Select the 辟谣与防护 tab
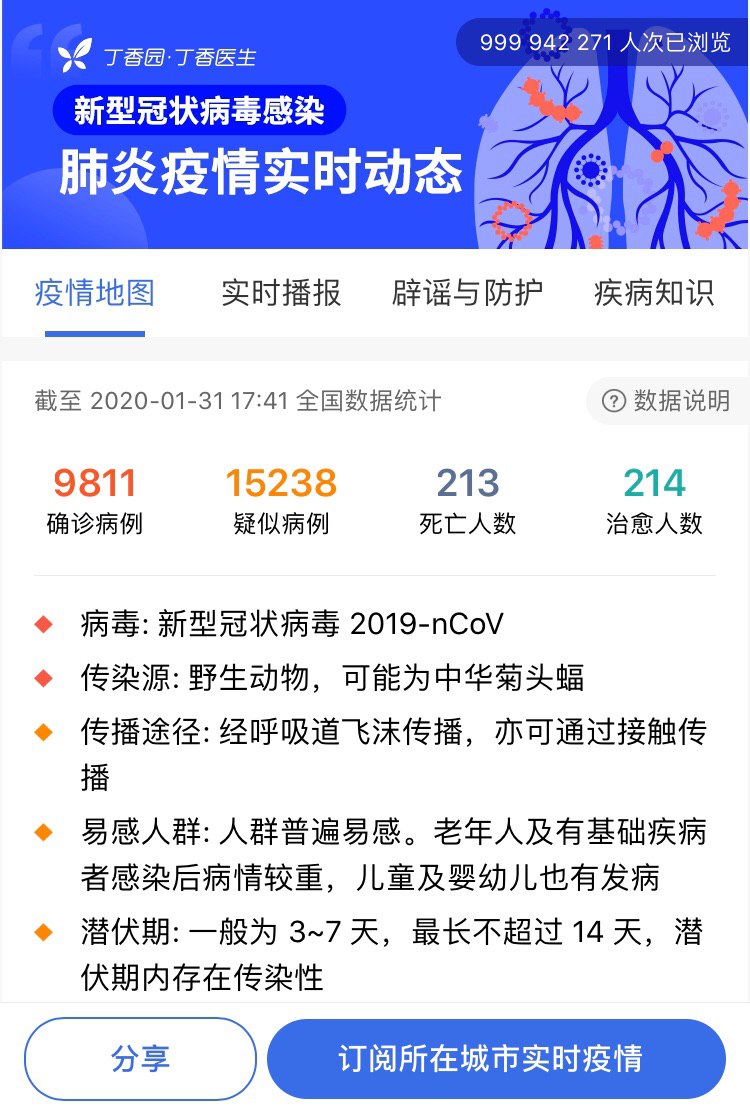Screen dimensions: 750x1111 pos(467,293)
